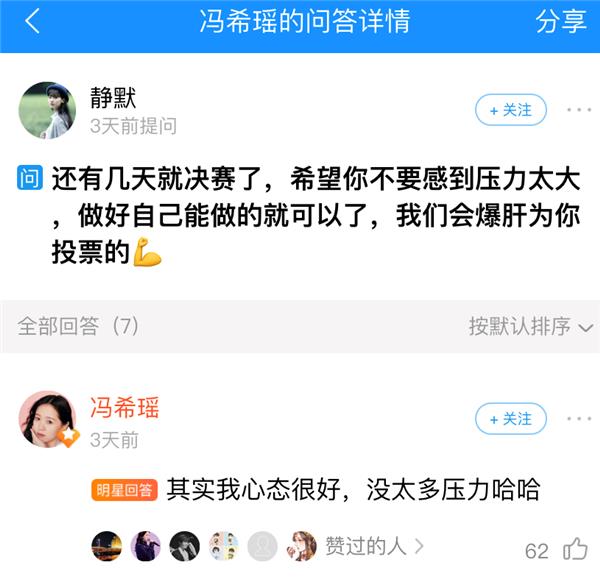The height and width of the screenshot is (584, 600).
Task: Go back using the top arrow
Action: [x=32, y=22]
